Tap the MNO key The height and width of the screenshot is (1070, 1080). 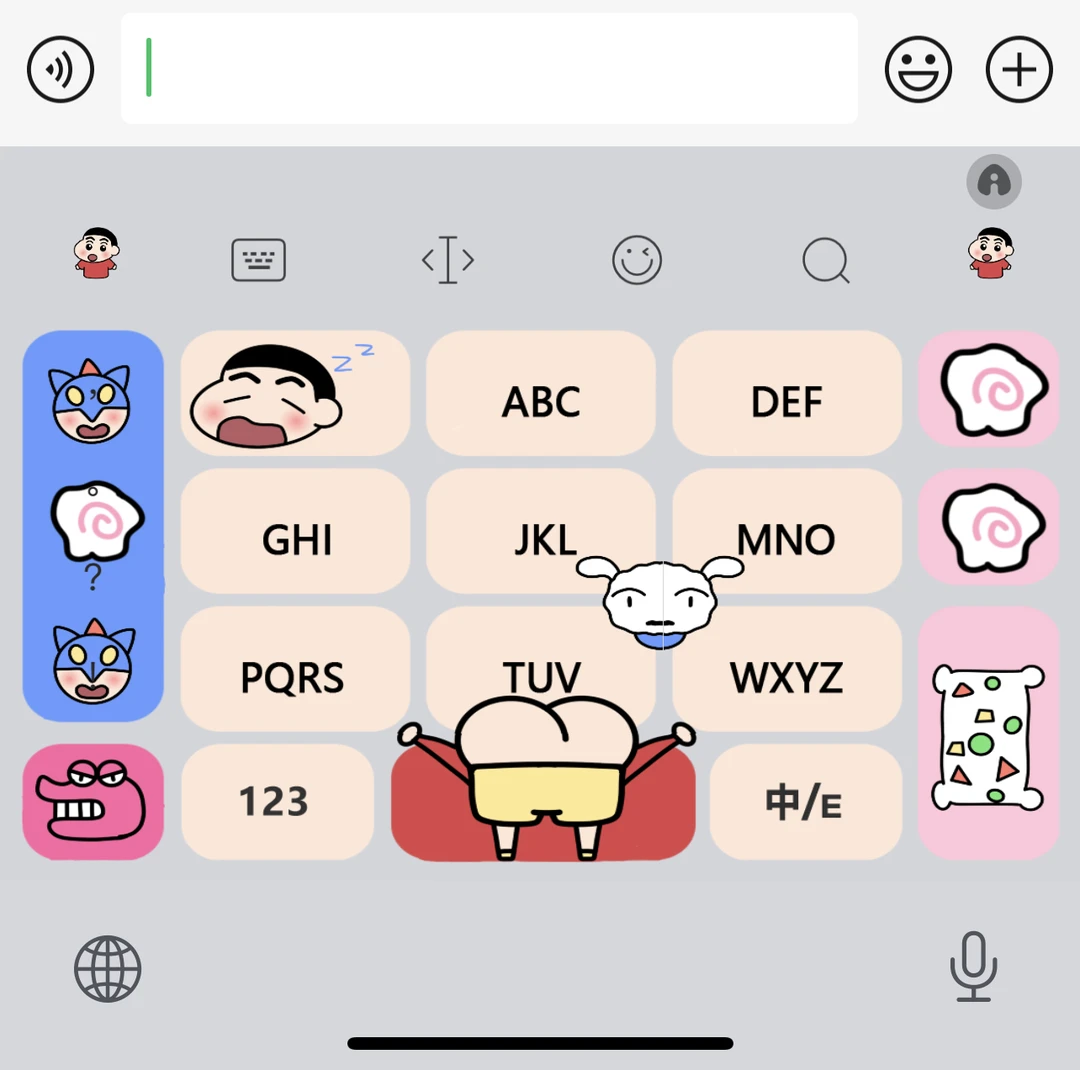800,520
